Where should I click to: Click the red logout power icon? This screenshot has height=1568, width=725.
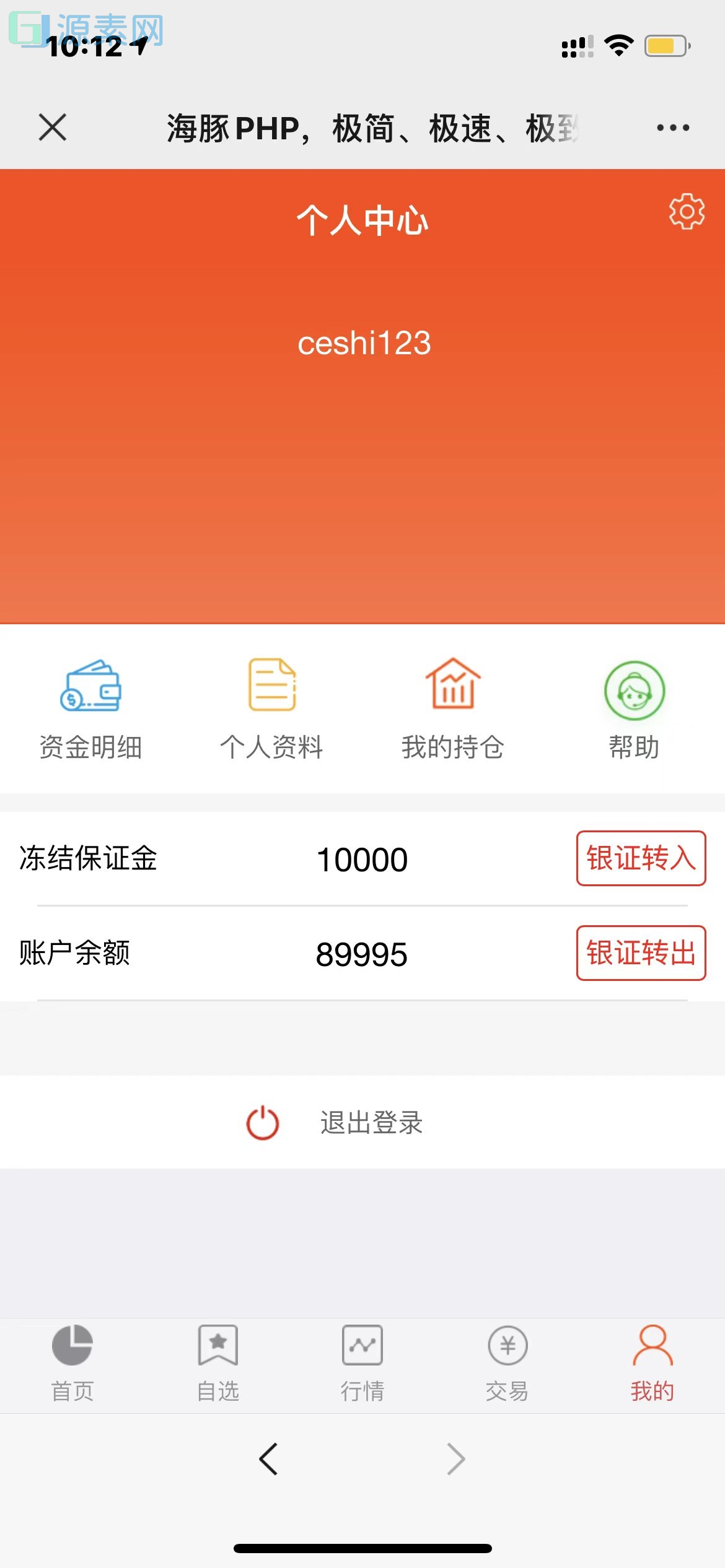click(x=261, y=1122)
